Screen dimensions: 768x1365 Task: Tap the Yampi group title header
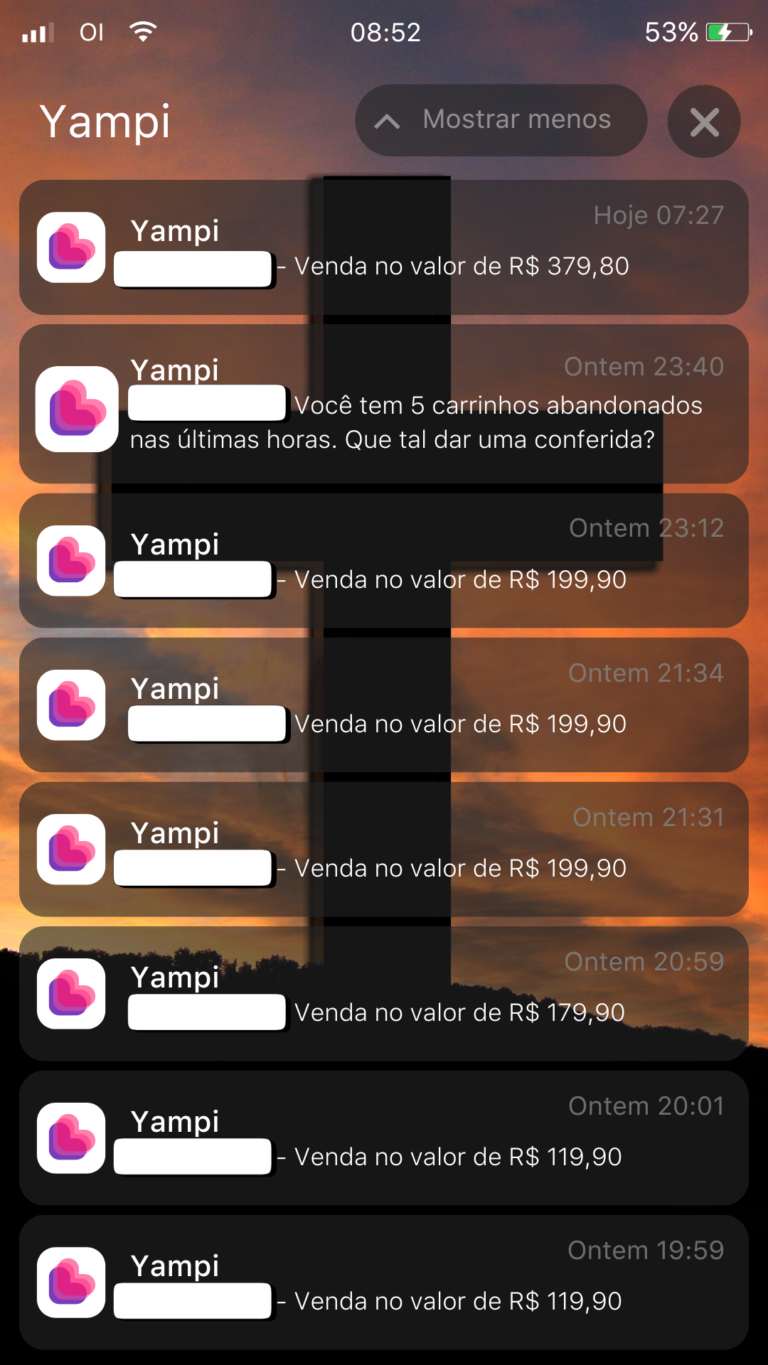105,120
